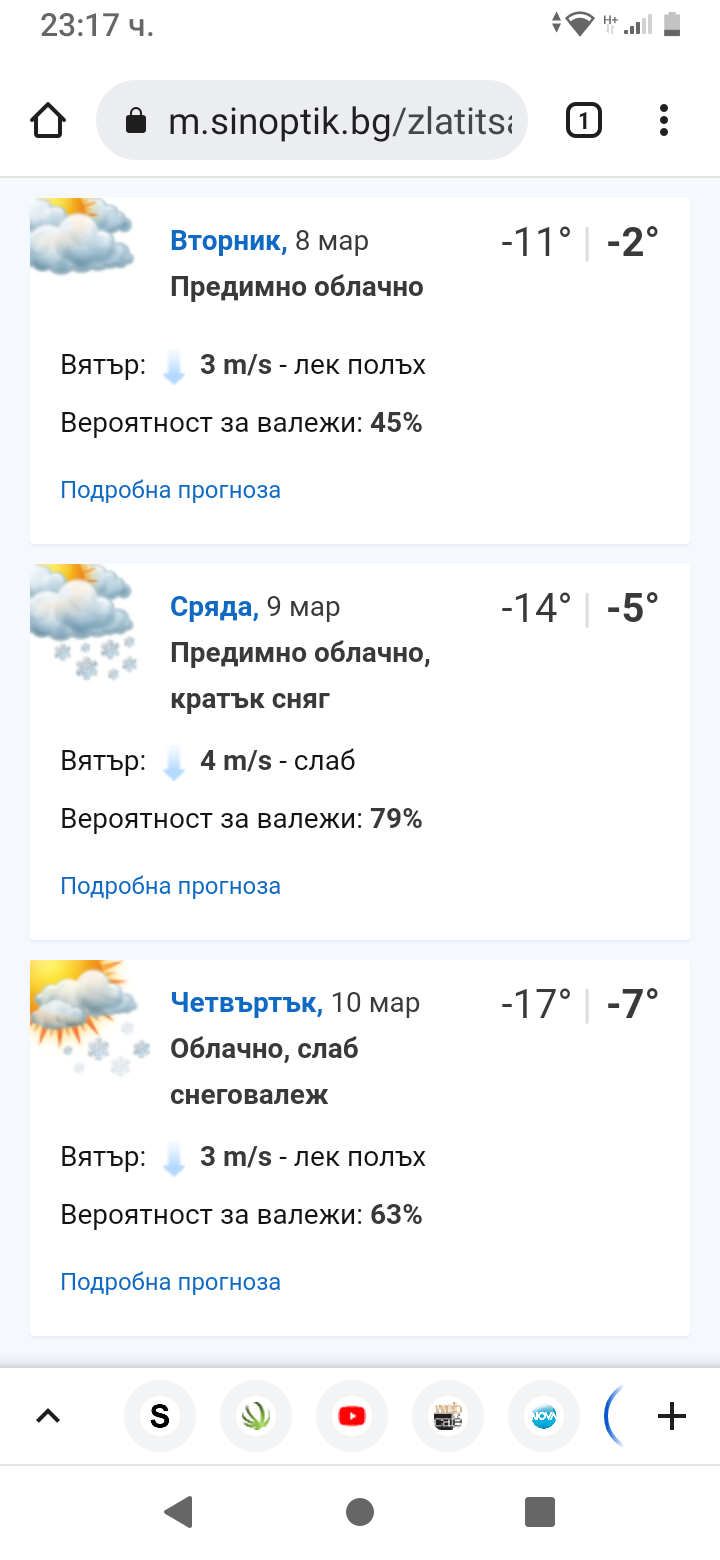720x1560 pixels.
Task: Open Подробна прогноза for 8 мар
Action: click(170, 490)
